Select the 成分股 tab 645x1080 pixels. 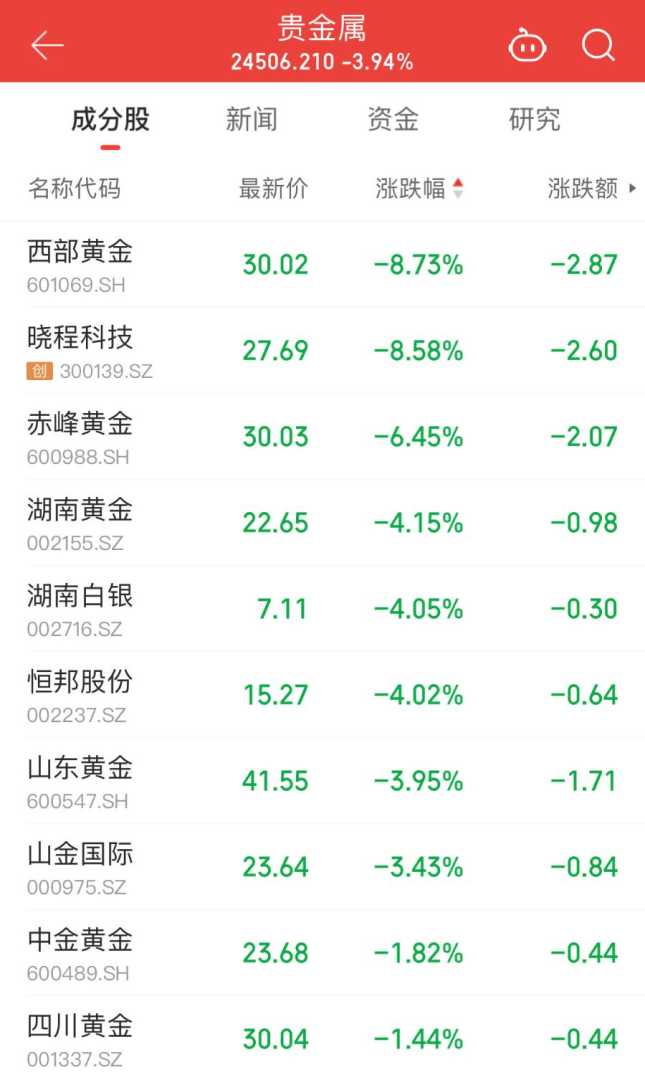point(110,120)
